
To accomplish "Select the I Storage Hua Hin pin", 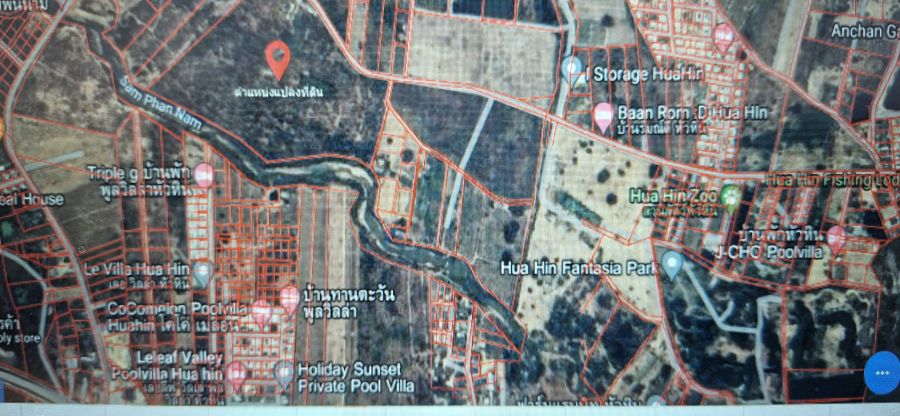I will (572, 70).
